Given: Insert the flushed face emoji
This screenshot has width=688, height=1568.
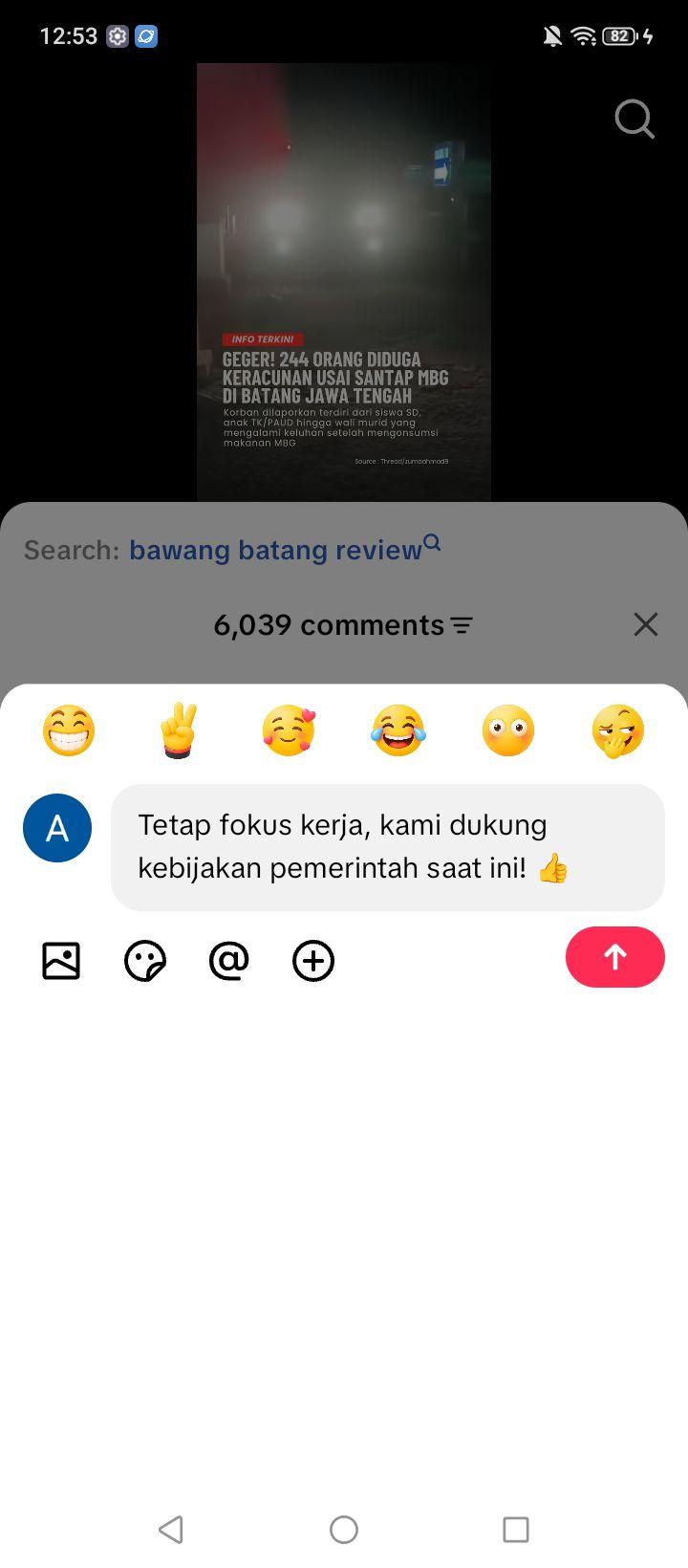Looking at the screenshot, I should point(508,731).
